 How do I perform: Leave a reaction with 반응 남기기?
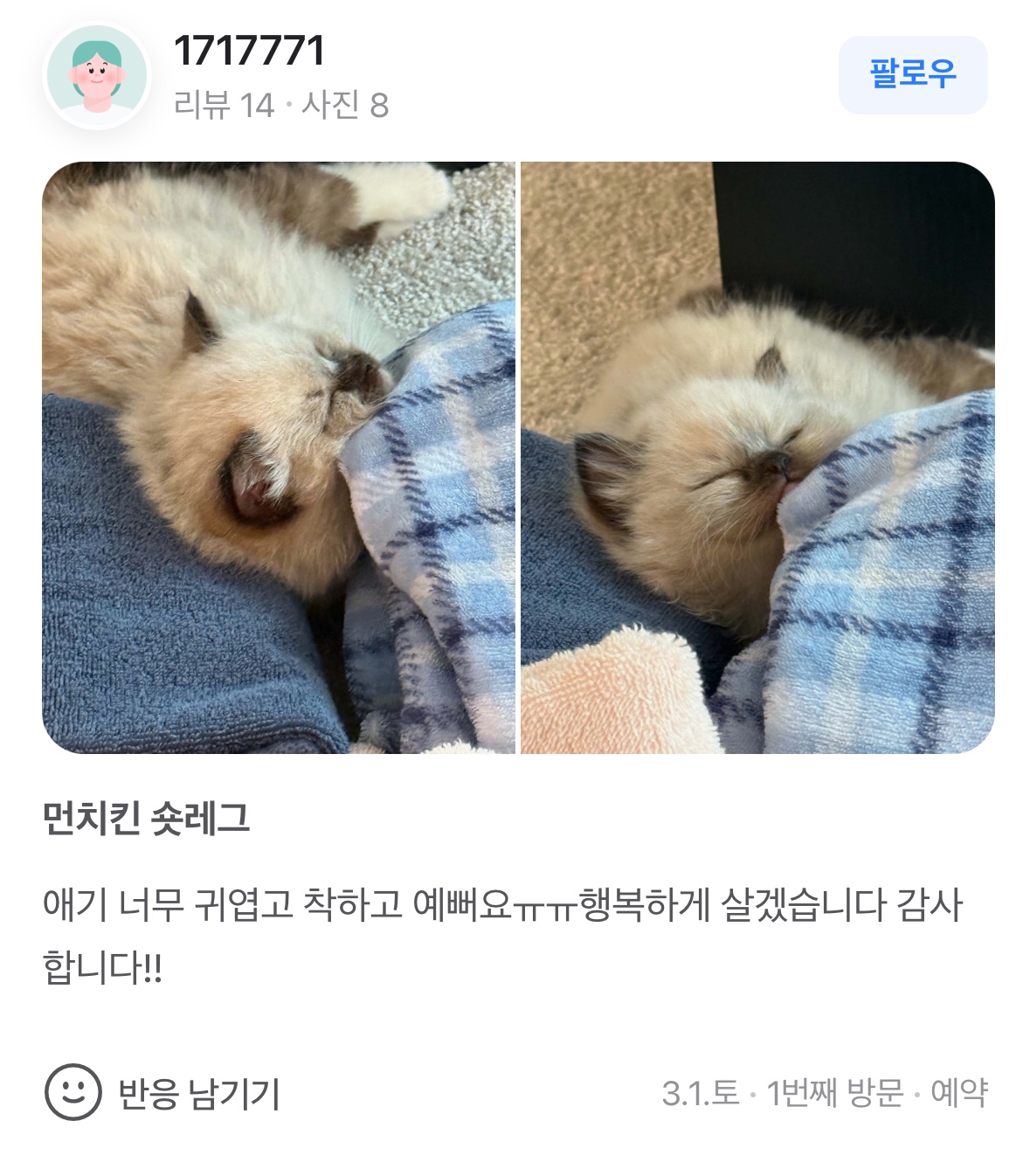(163, 1092)
